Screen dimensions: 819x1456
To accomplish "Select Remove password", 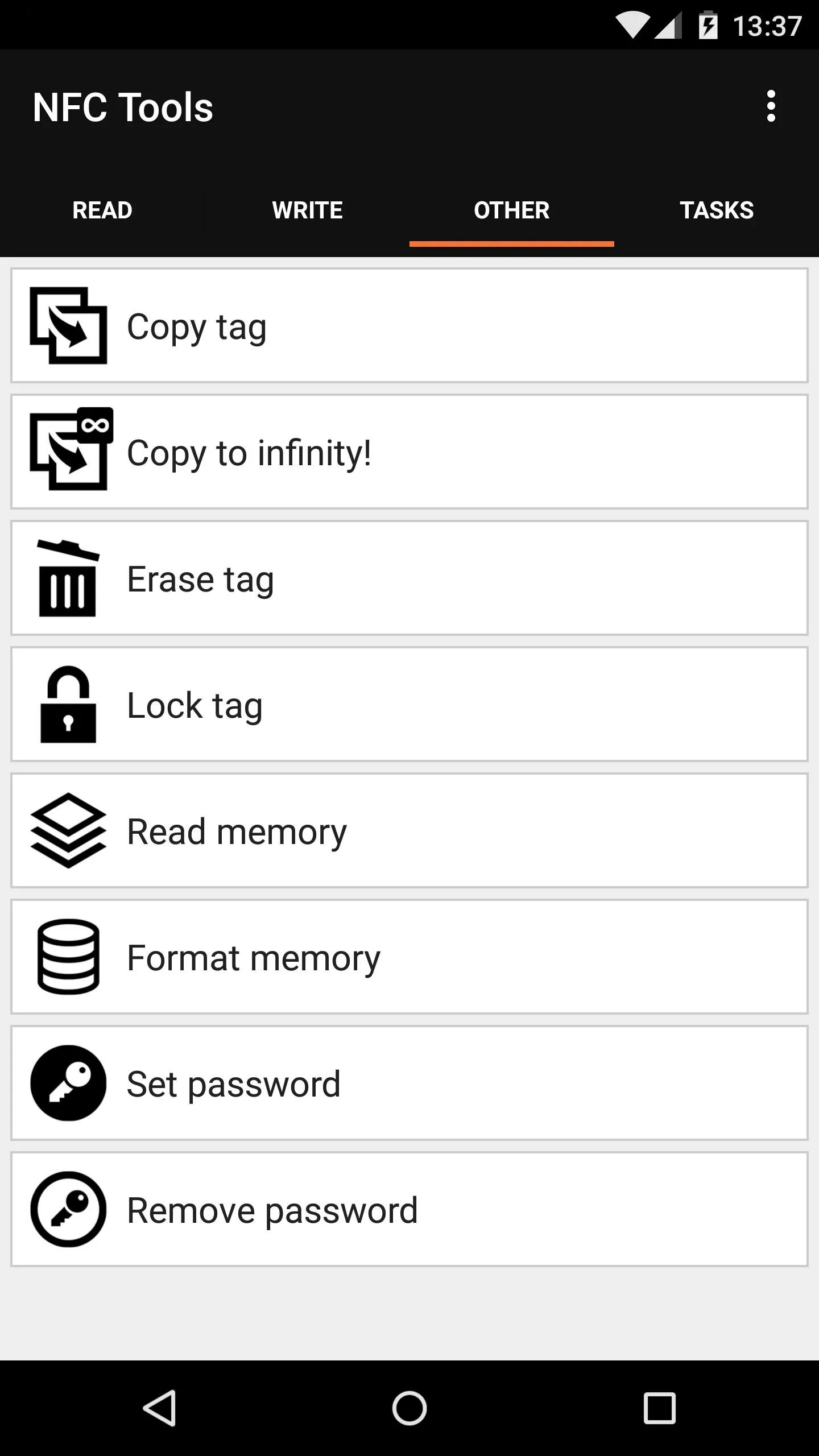I will pyautogui.click(x=409, y=1210).
